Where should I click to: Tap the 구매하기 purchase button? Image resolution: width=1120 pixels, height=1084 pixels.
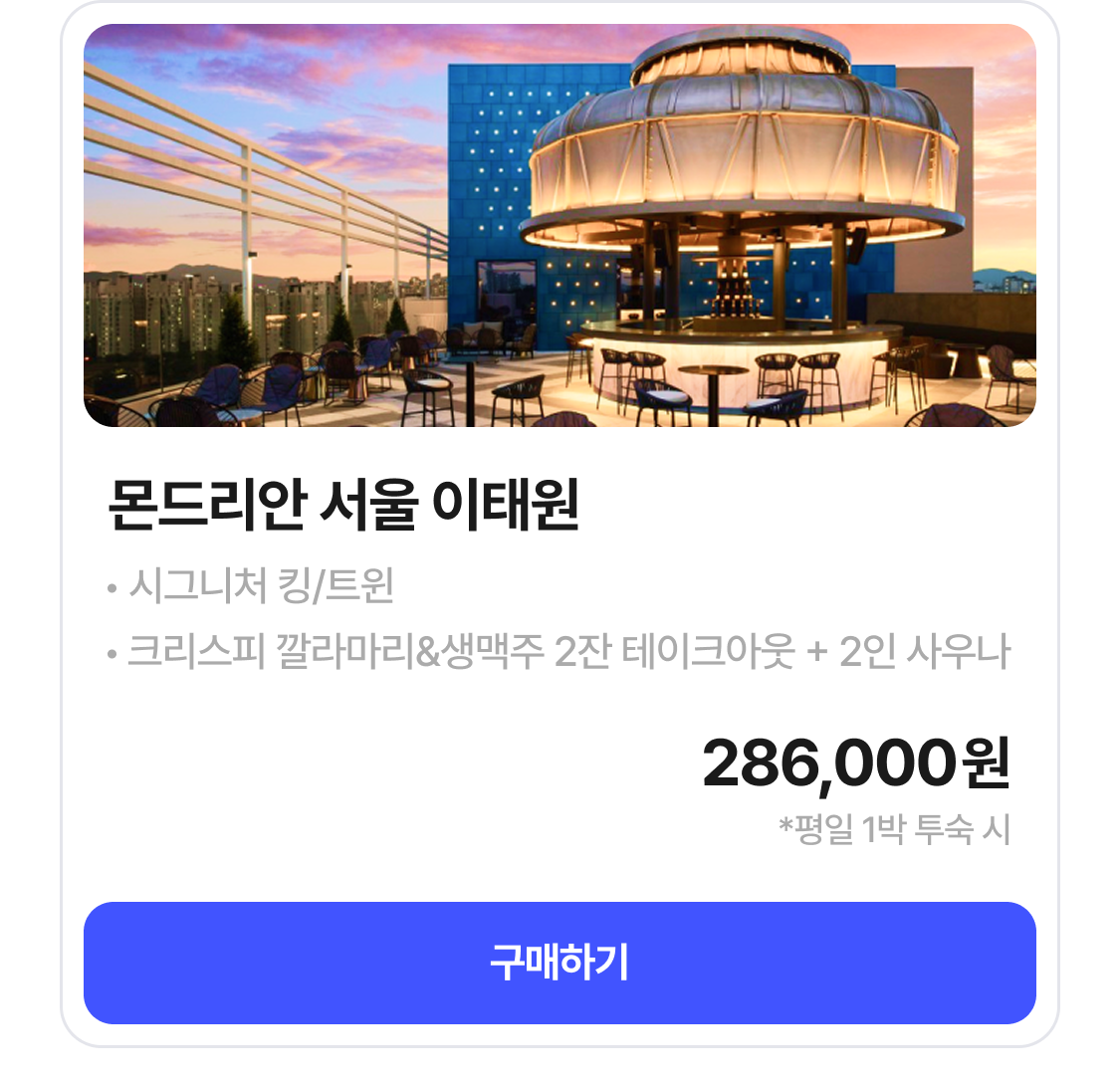pos(560,963)
